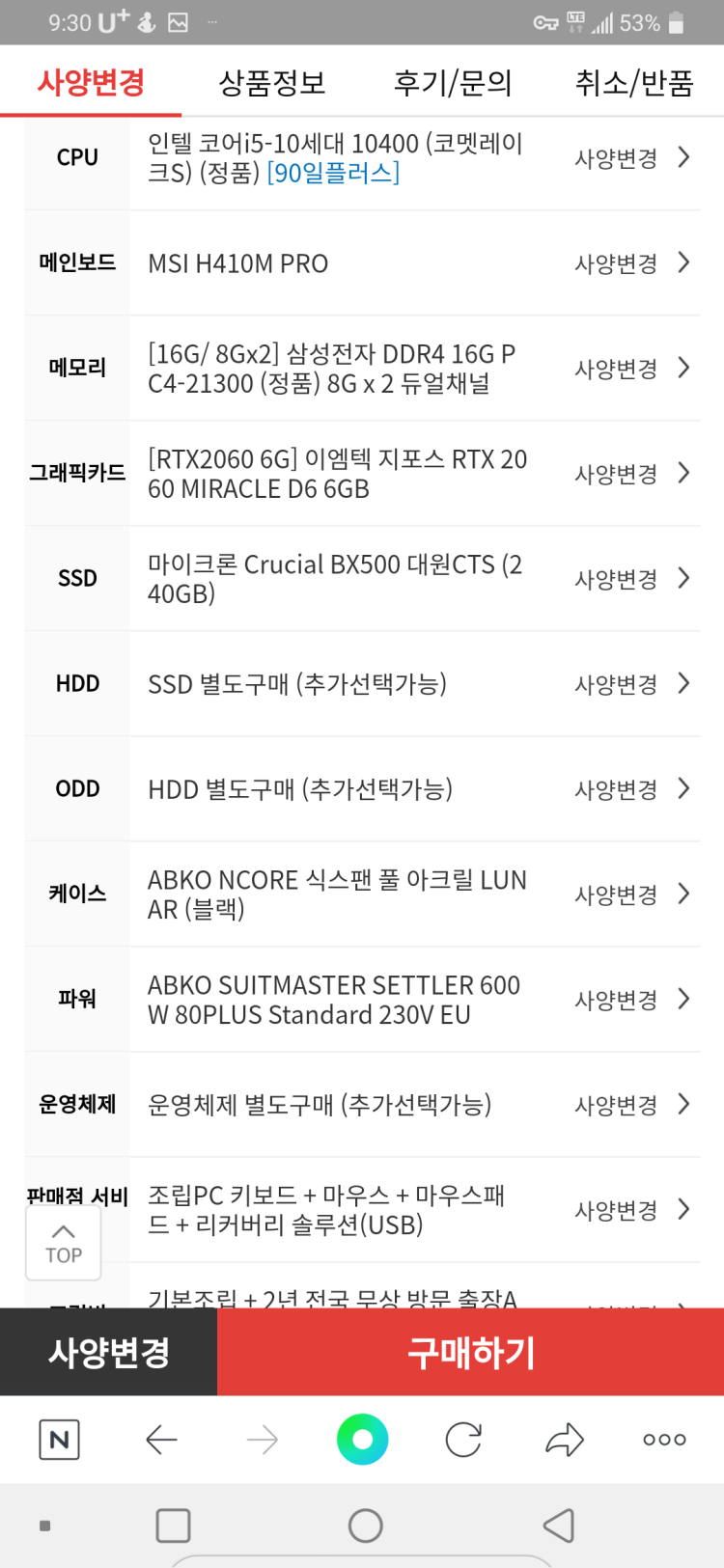This screenshot has width=724, height=1568.
Task: Share this page via the arrow icon
Action: (565, 1441)
